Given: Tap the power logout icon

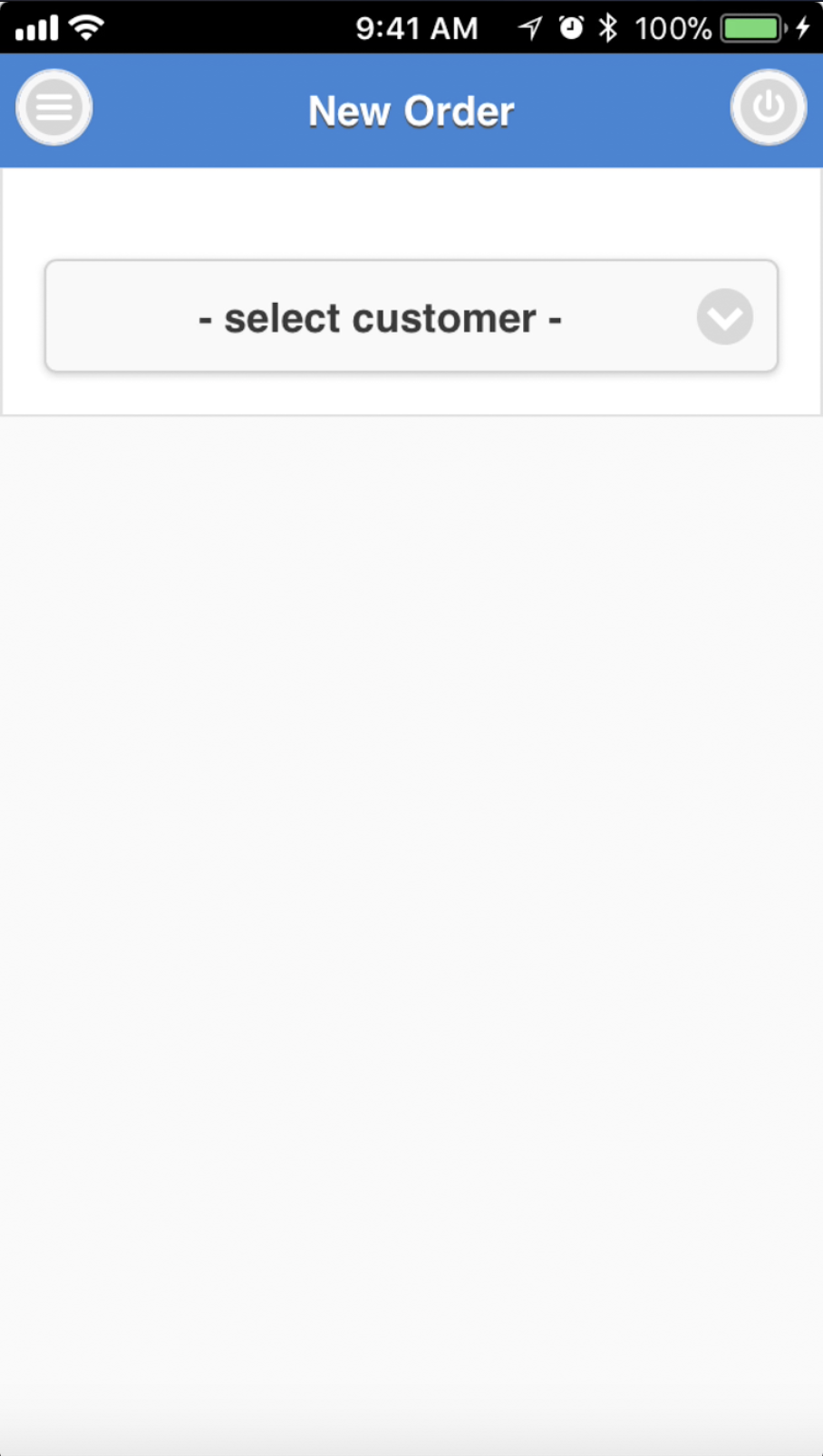Looking at the screenshot, I should (x=768, y=108).
